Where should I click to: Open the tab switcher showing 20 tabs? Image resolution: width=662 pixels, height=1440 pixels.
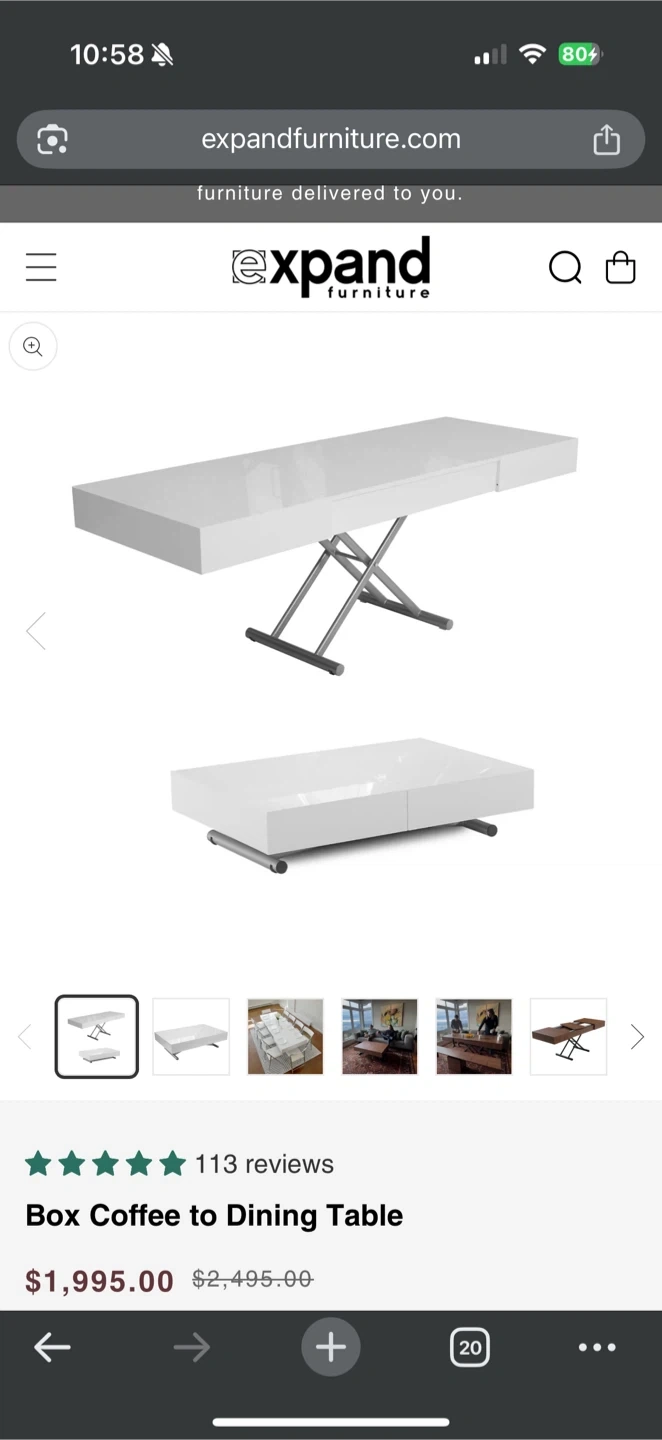click(x=469, y=1347)
